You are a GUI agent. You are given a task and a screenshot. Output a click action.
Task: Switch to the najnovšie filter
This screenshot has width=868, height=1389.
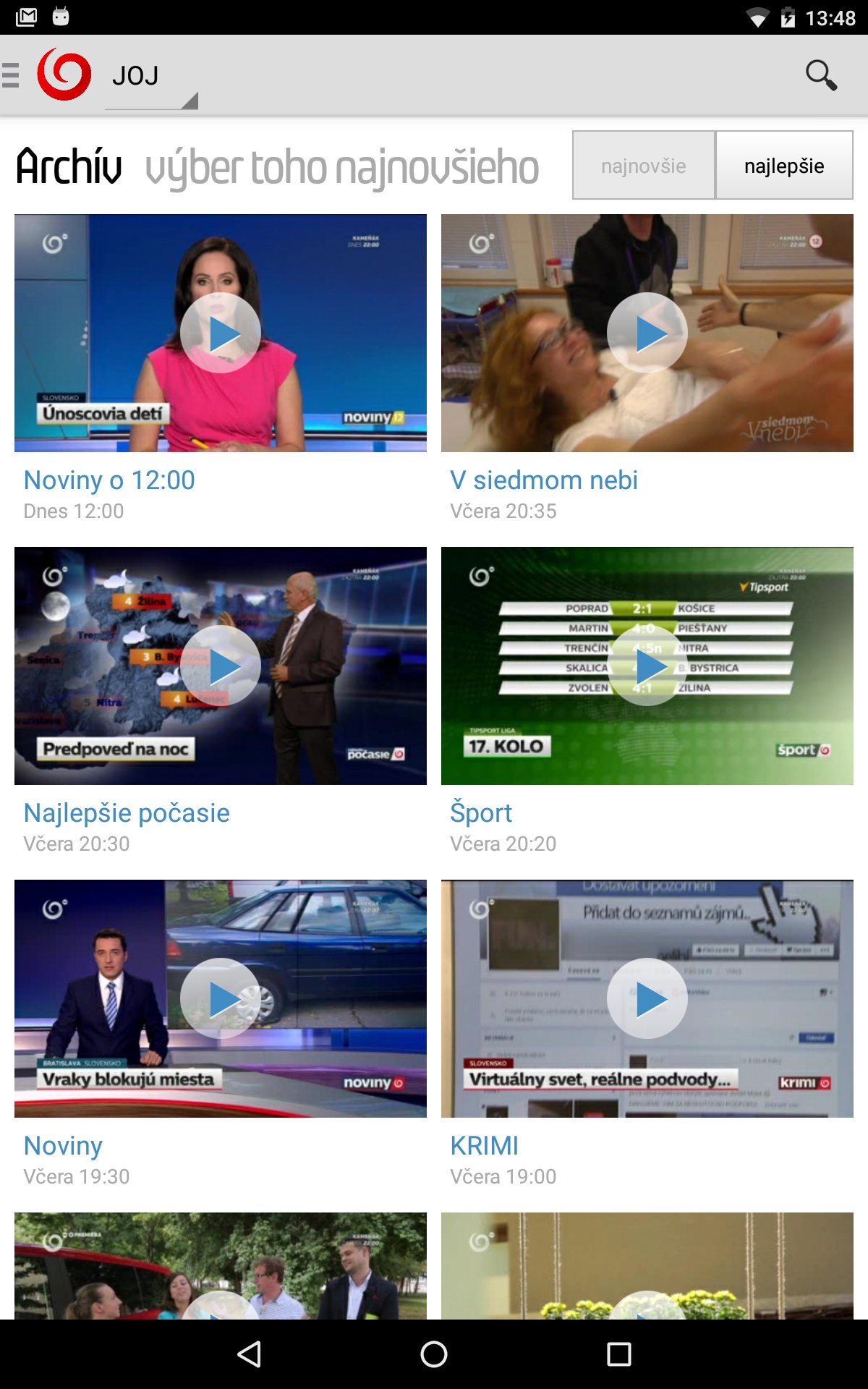pos(643,166)
